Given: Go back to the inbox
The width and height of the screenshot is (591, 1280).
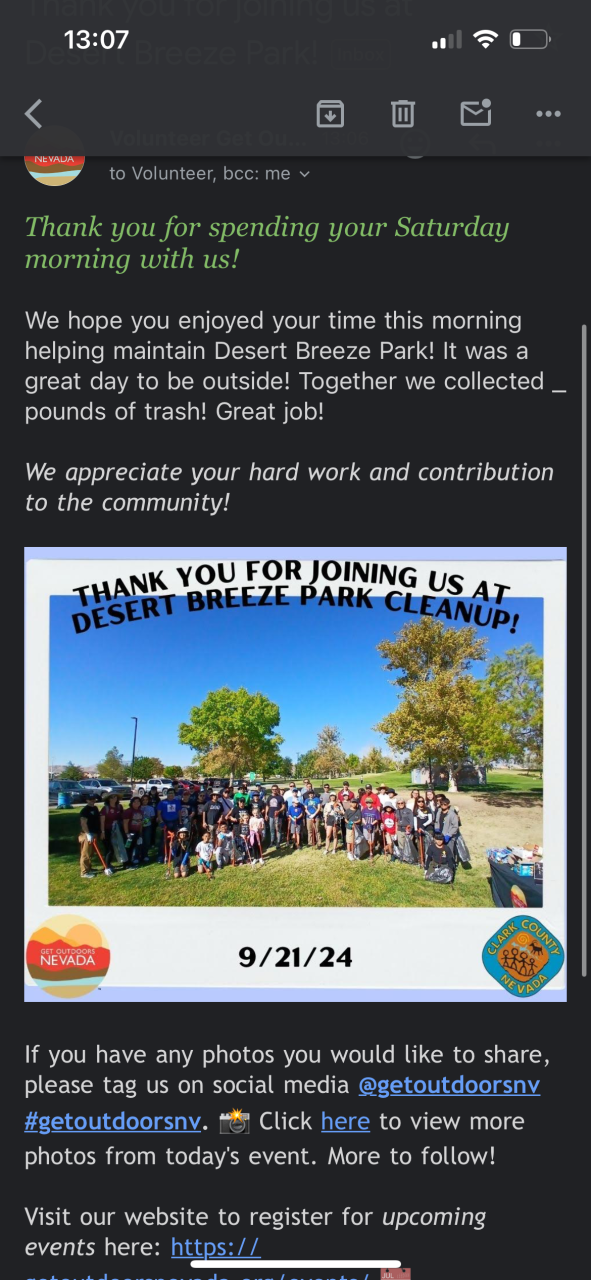Looking at the screenshot, I should click(x=33, y=114).
